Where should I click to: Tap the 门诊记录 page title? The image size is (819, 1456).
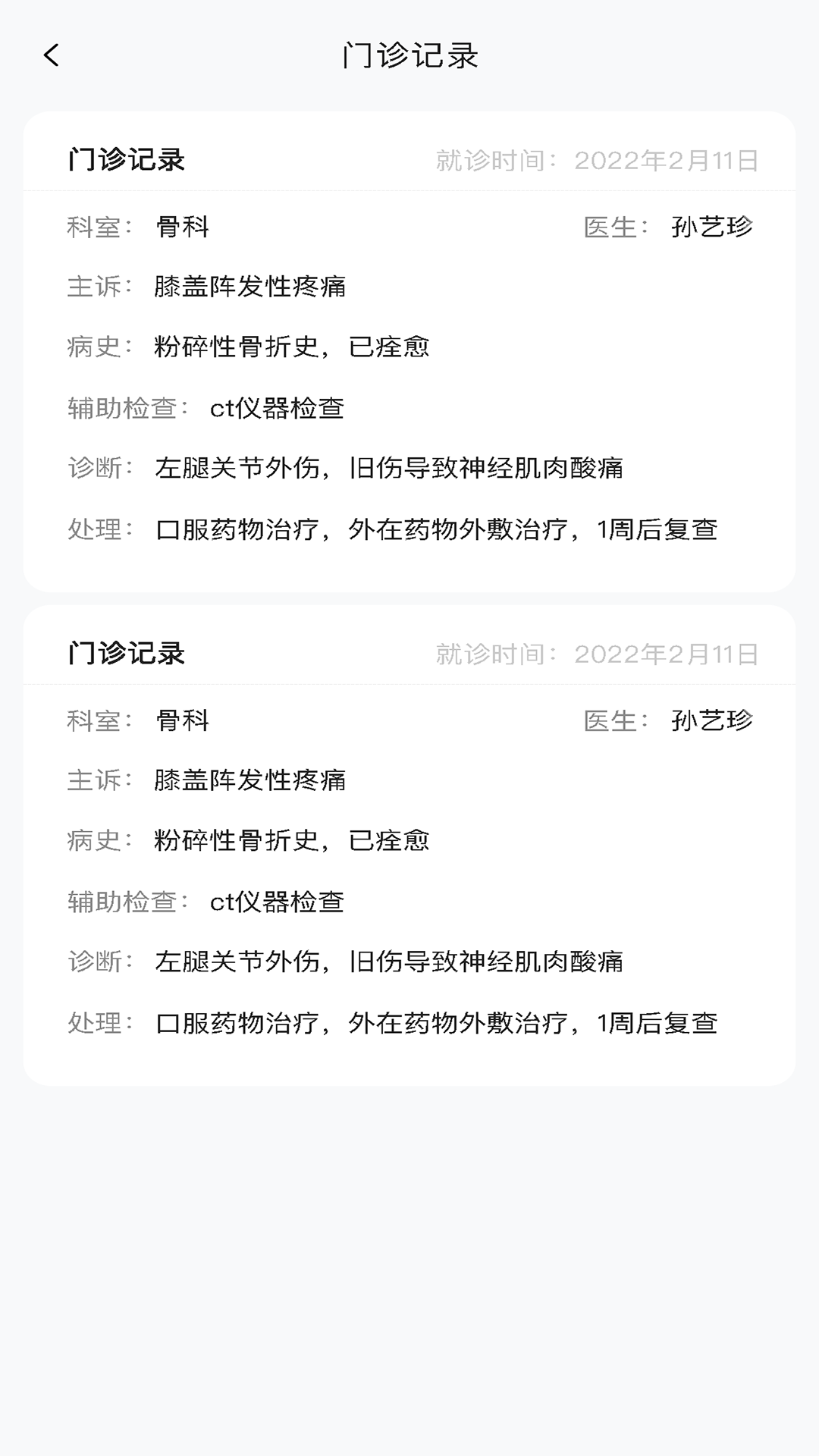click(x=409, y=55)
